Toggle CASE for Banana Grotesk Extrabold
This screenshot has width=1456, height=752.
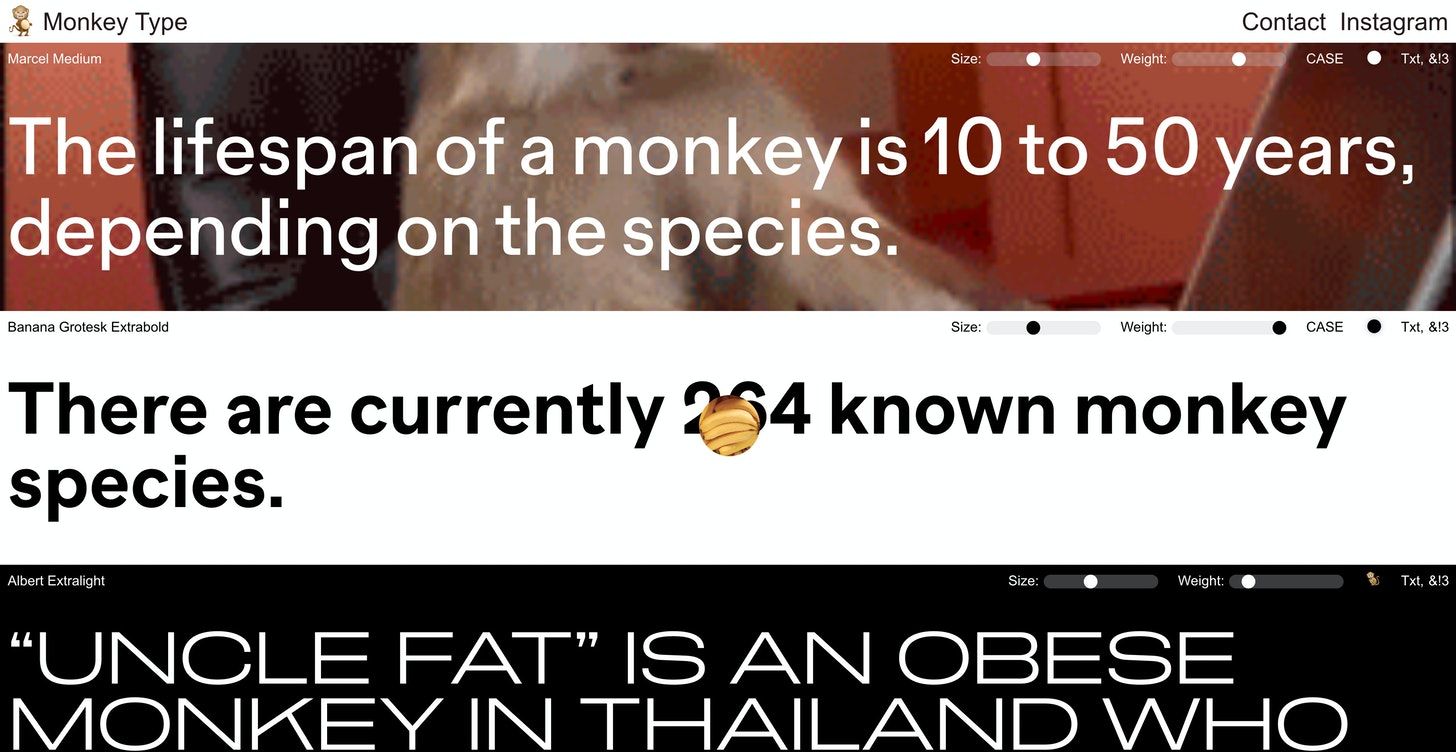[x=1373, y=326]
